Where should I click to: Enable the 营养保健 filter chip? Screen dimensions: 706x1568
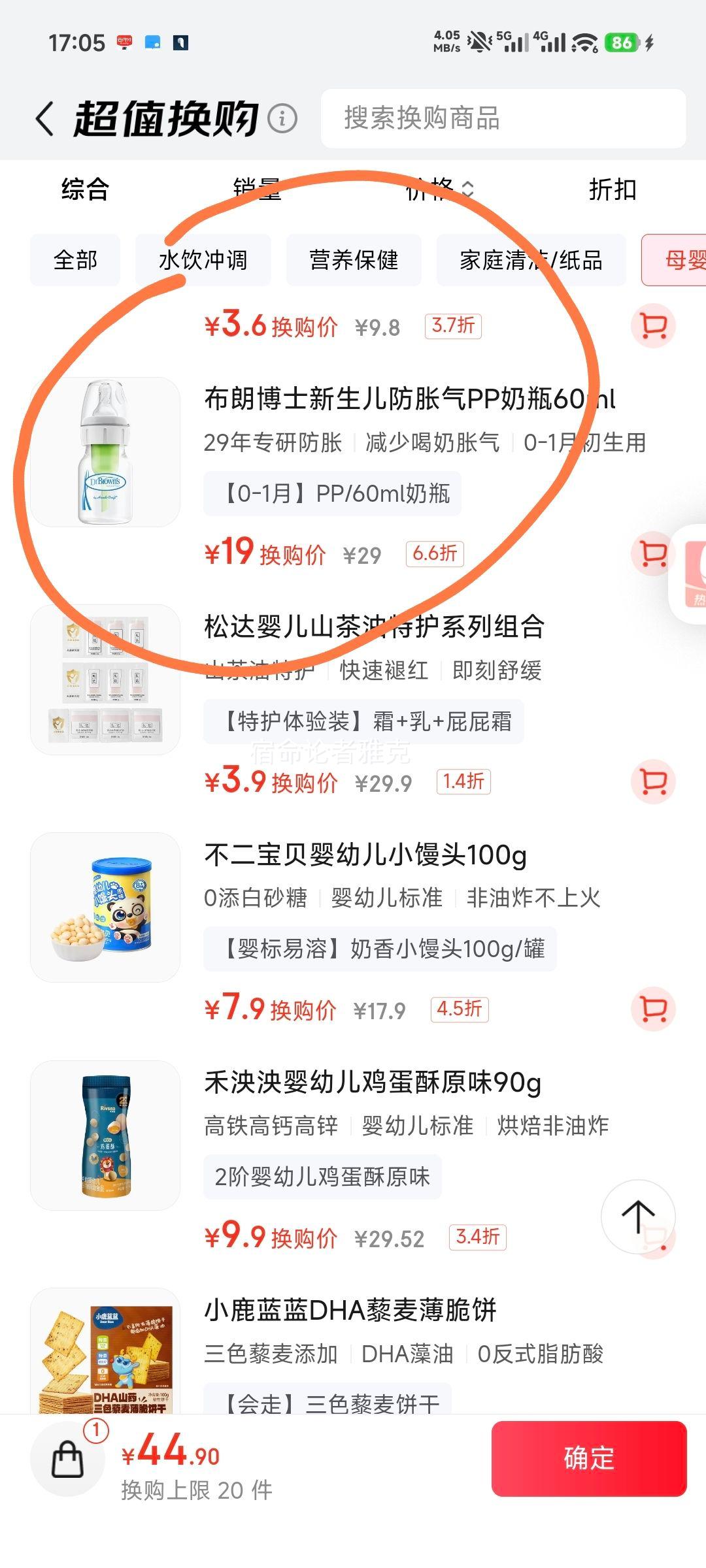pyautogui.click(x=356, y=259)
